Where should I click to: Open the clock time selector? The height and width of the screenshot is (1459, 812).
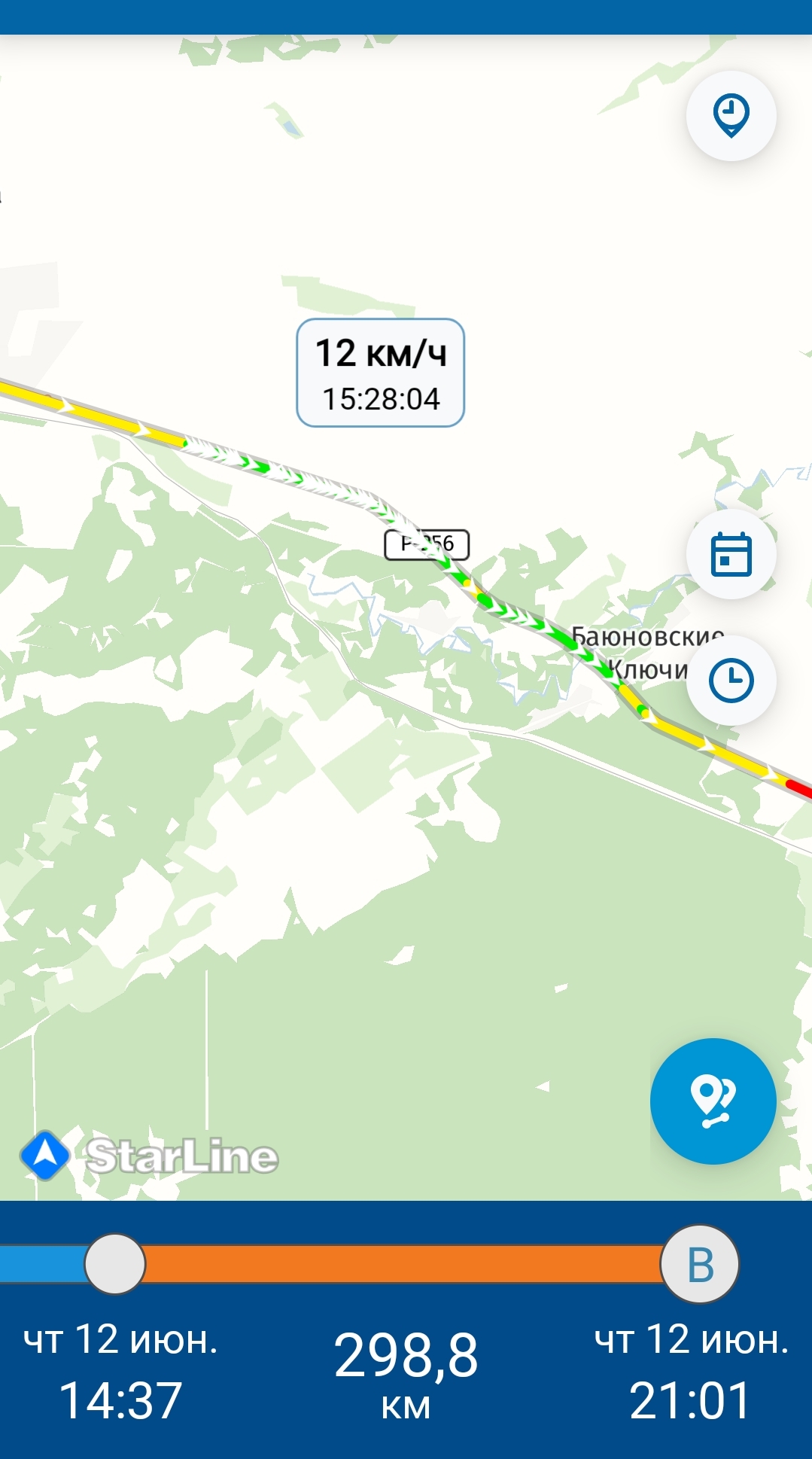[x=731, y=681]
